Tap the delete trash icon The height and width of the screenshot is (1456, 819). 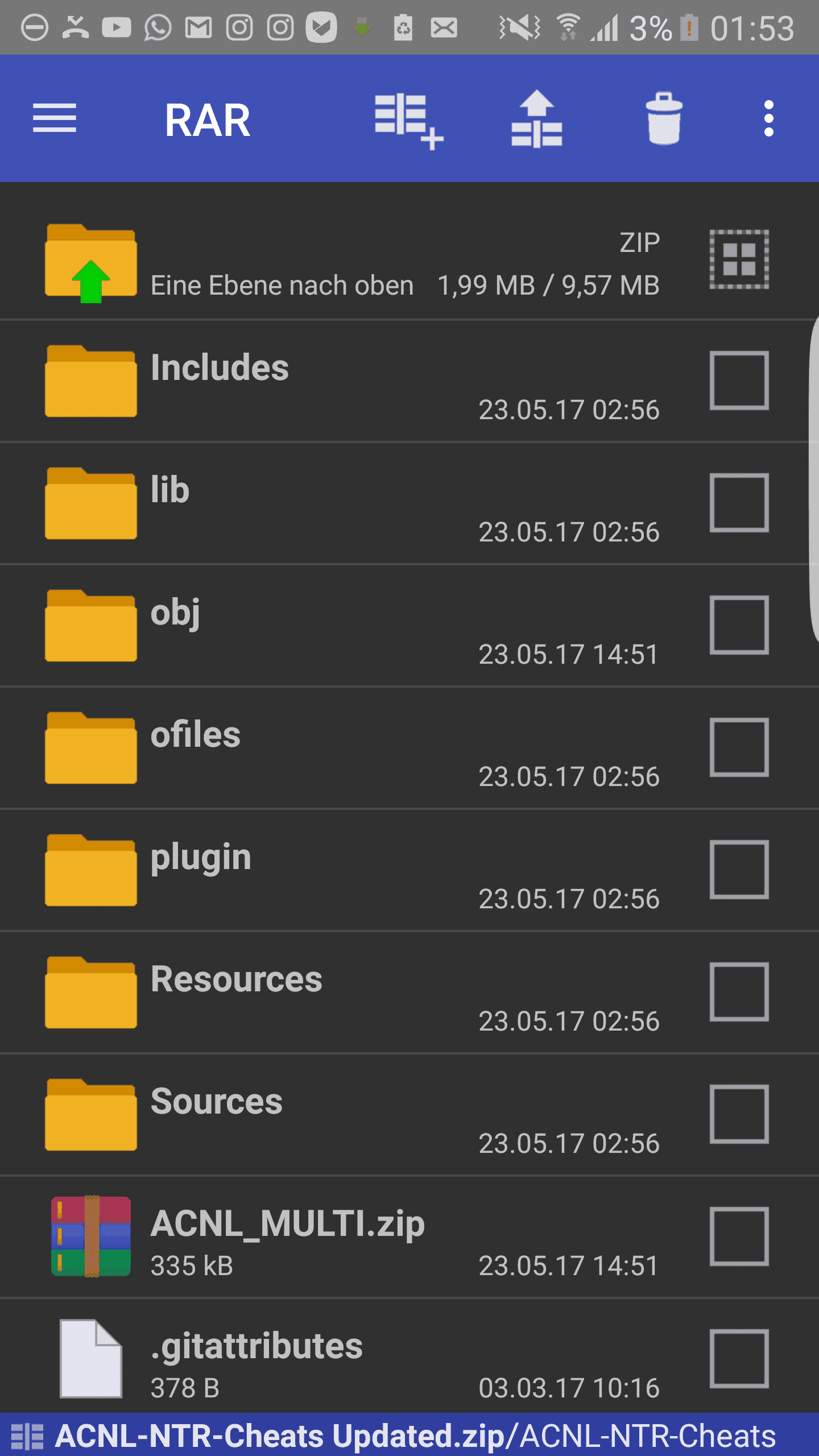[x=664, y=118]
